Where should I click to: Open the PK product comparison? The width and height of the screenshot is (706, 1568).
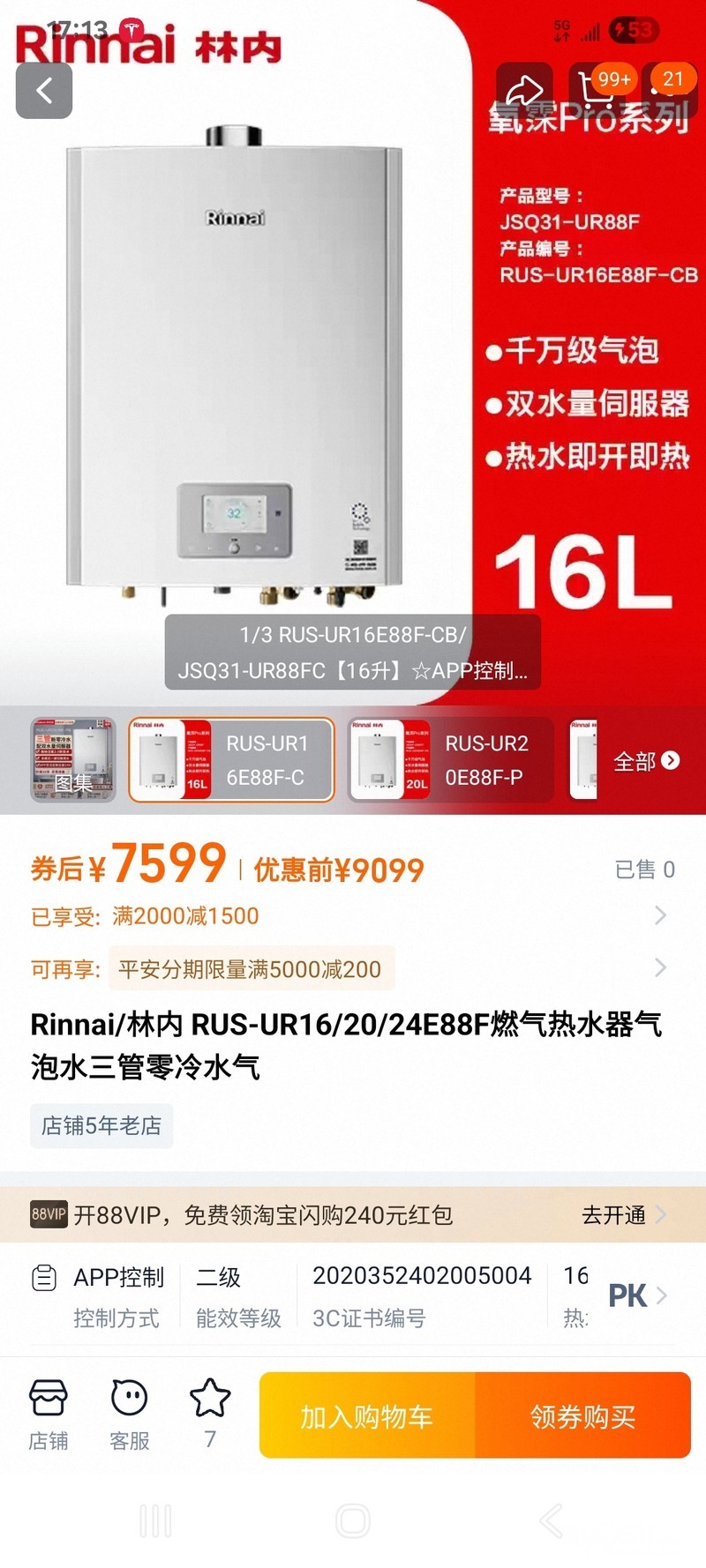click(635, 1295)
